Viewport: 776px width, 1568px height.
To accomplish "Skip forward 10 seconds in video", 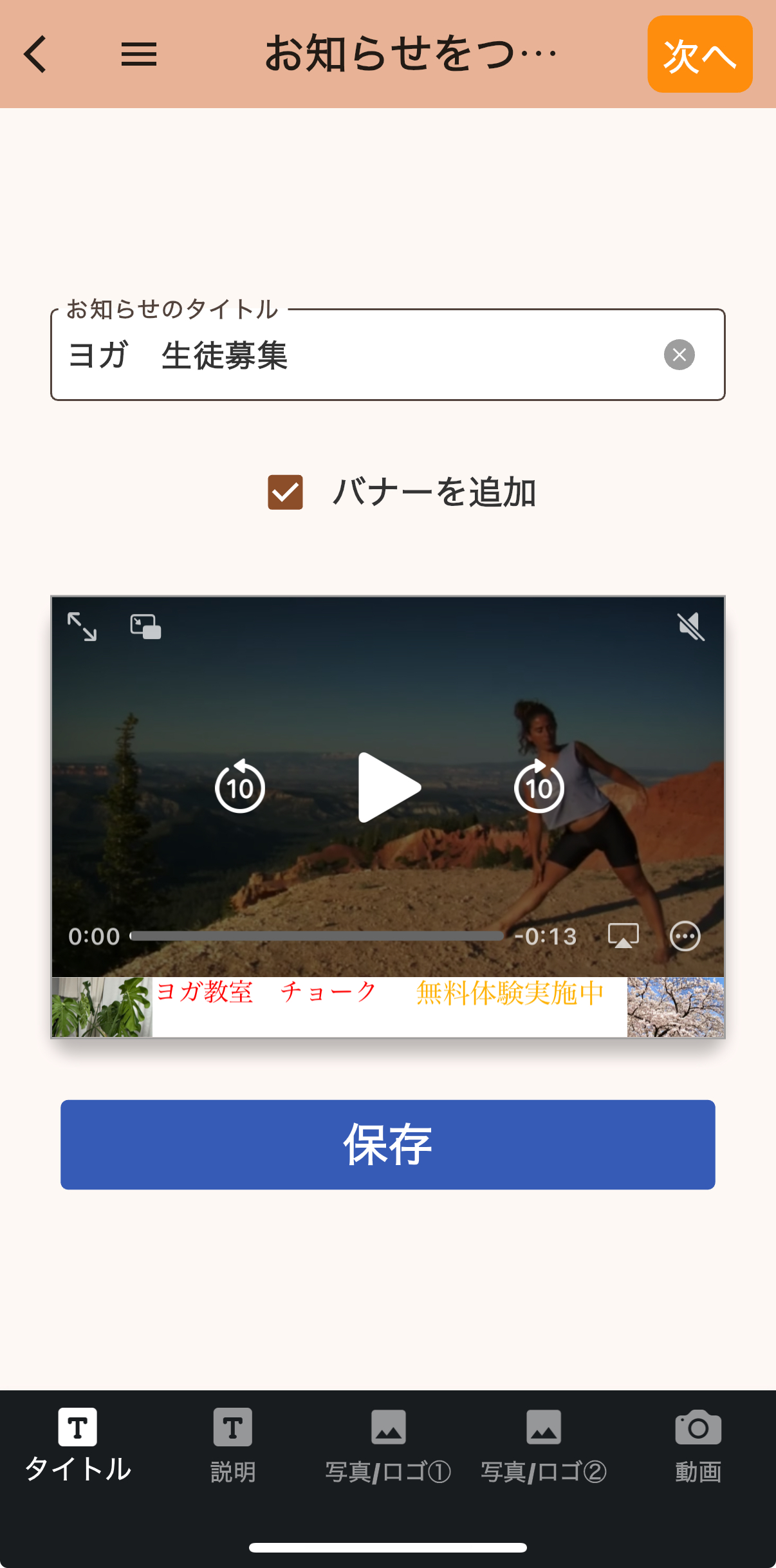I will pos(539,787).
